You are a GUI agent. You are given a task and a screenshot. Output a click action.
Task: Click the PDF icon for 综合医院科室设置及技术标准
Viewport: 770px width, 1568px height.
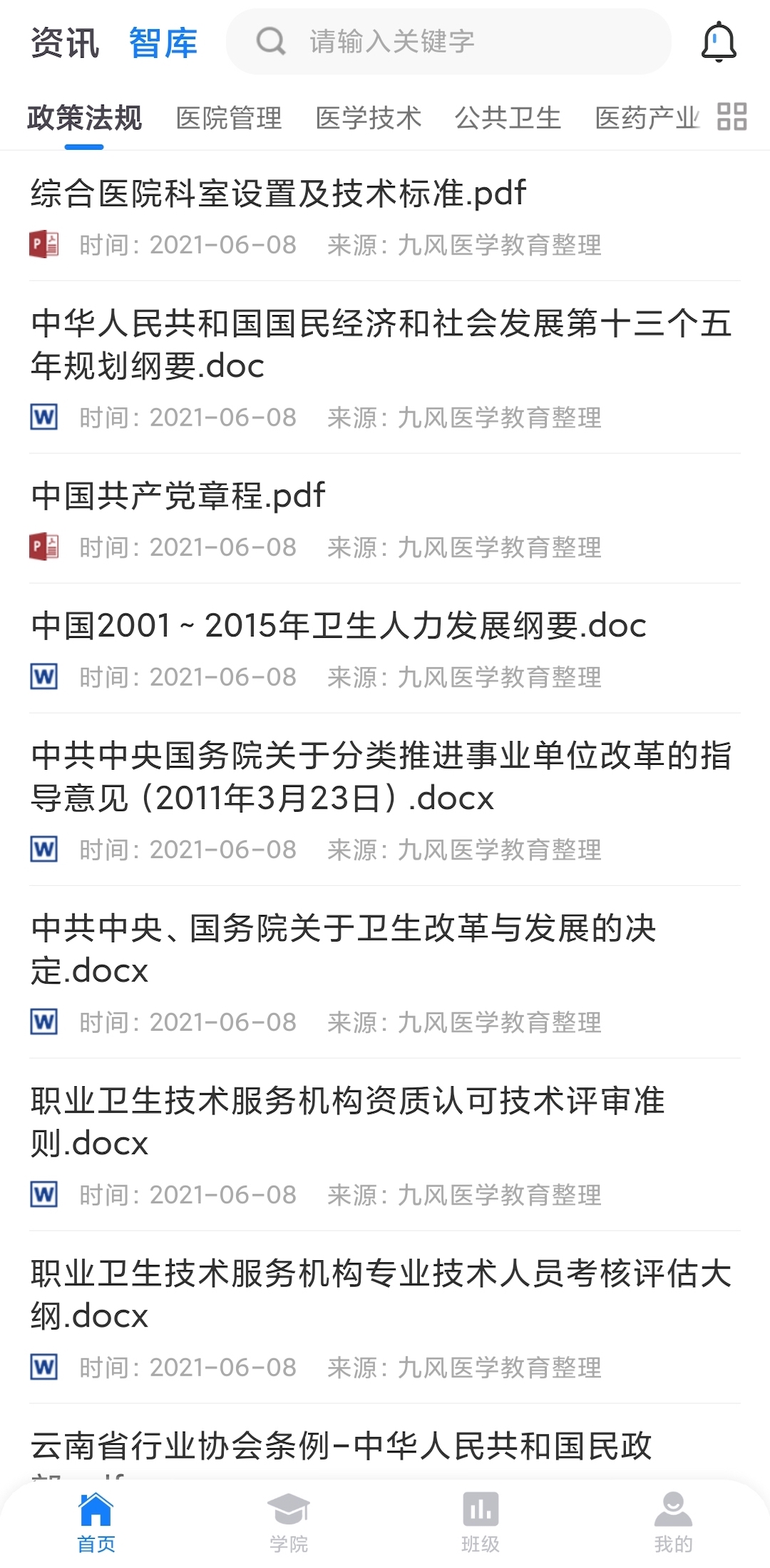43,242
